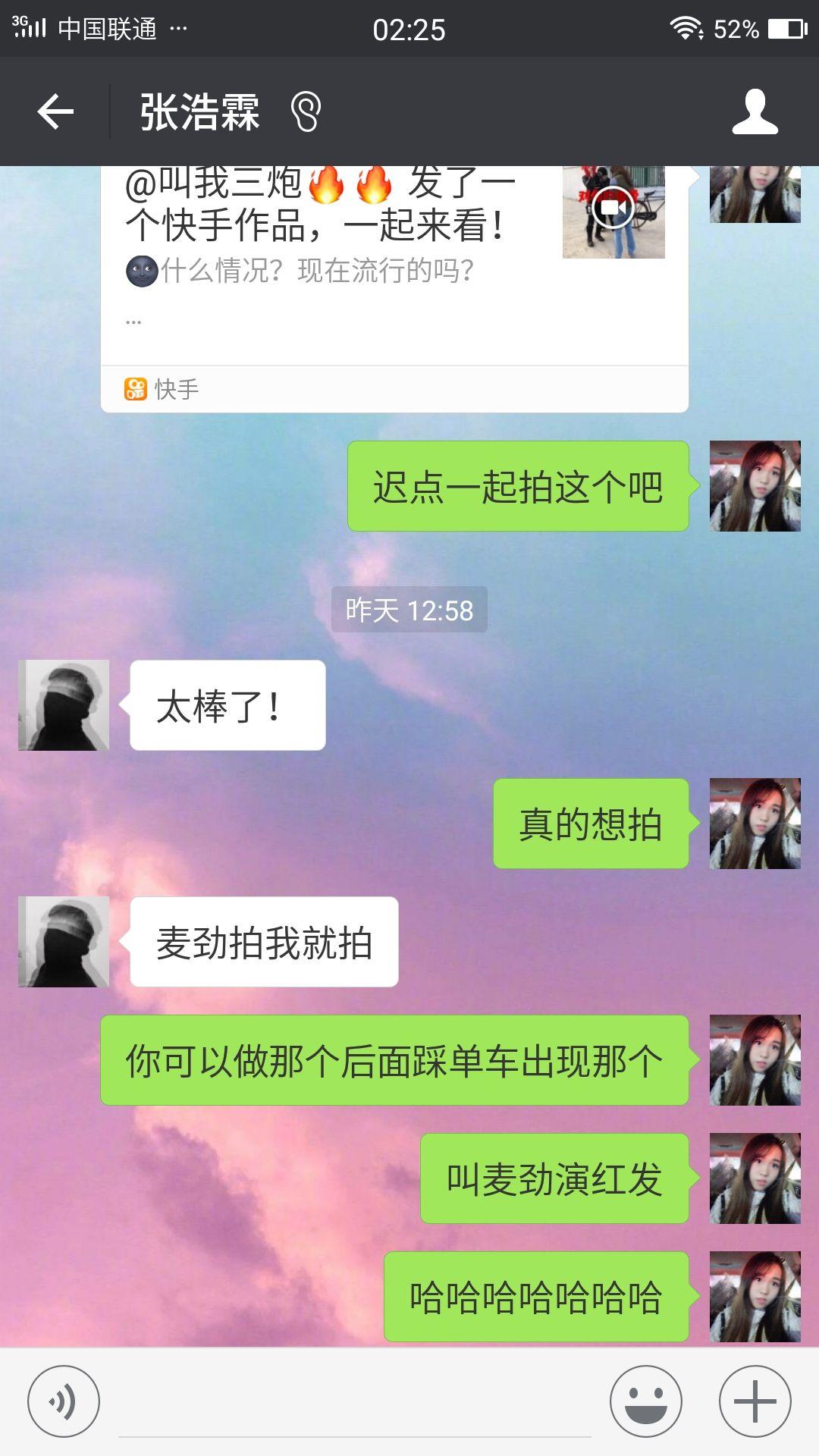The width and height of the screenshot is (819, 1456).
Task: Switch to voice message input
Action: coord(63,1401)
